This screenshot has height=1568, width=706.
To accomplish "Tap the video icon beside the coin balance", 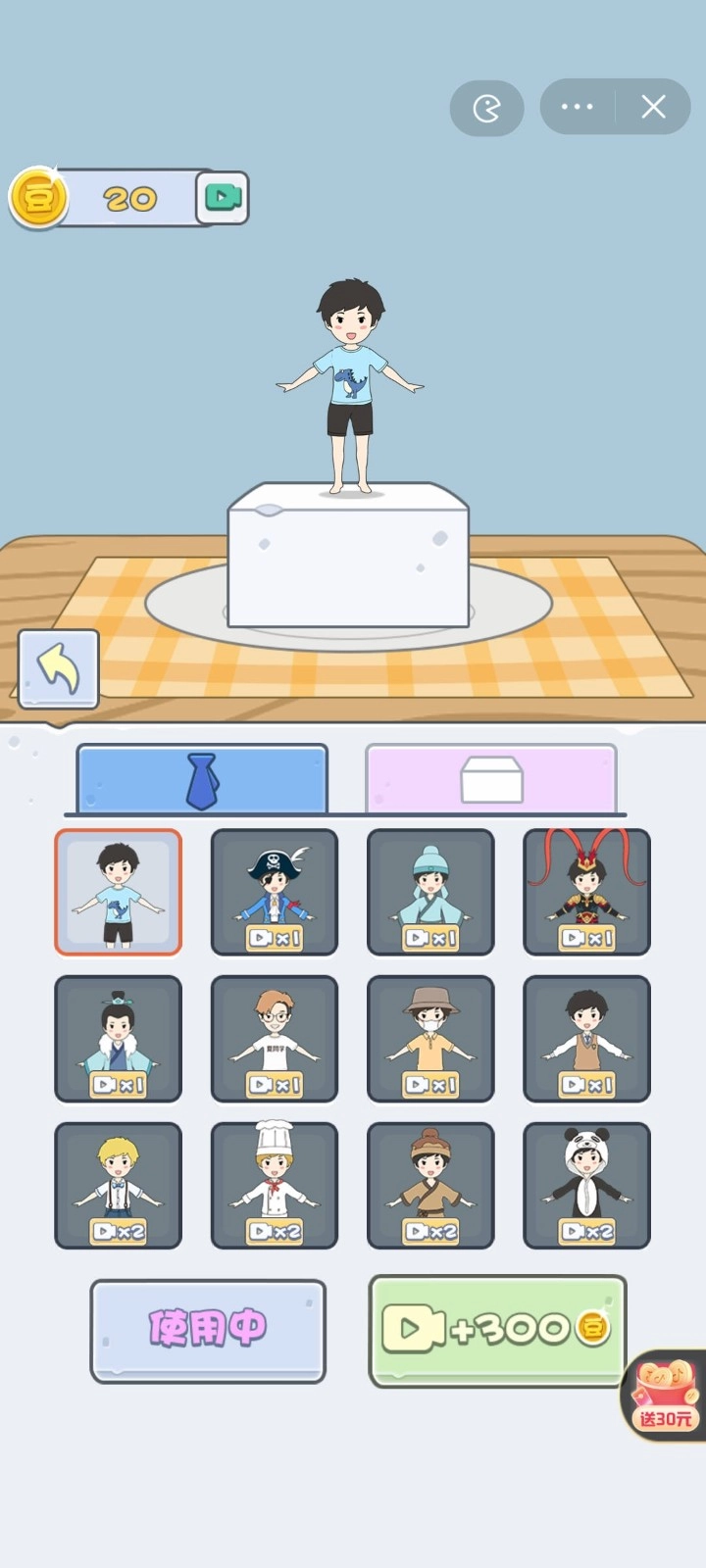I will 223,198.
